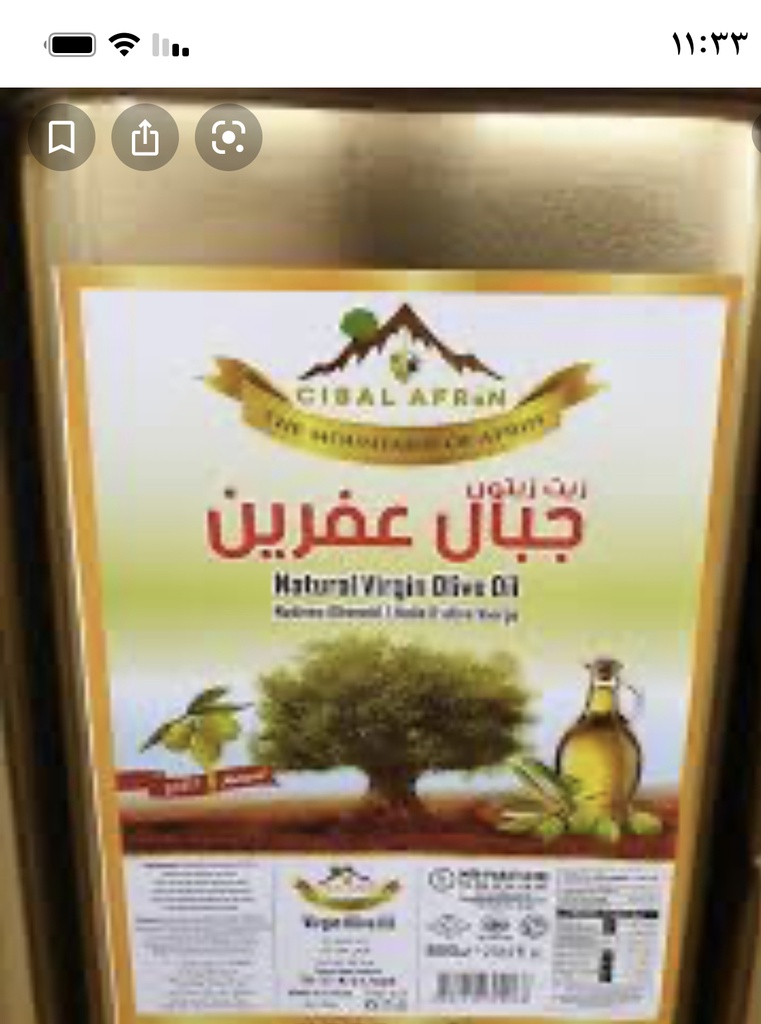761x1024 pixels.
Task: Activate Lens visual search toggle
Action: [x=228, y=137]
